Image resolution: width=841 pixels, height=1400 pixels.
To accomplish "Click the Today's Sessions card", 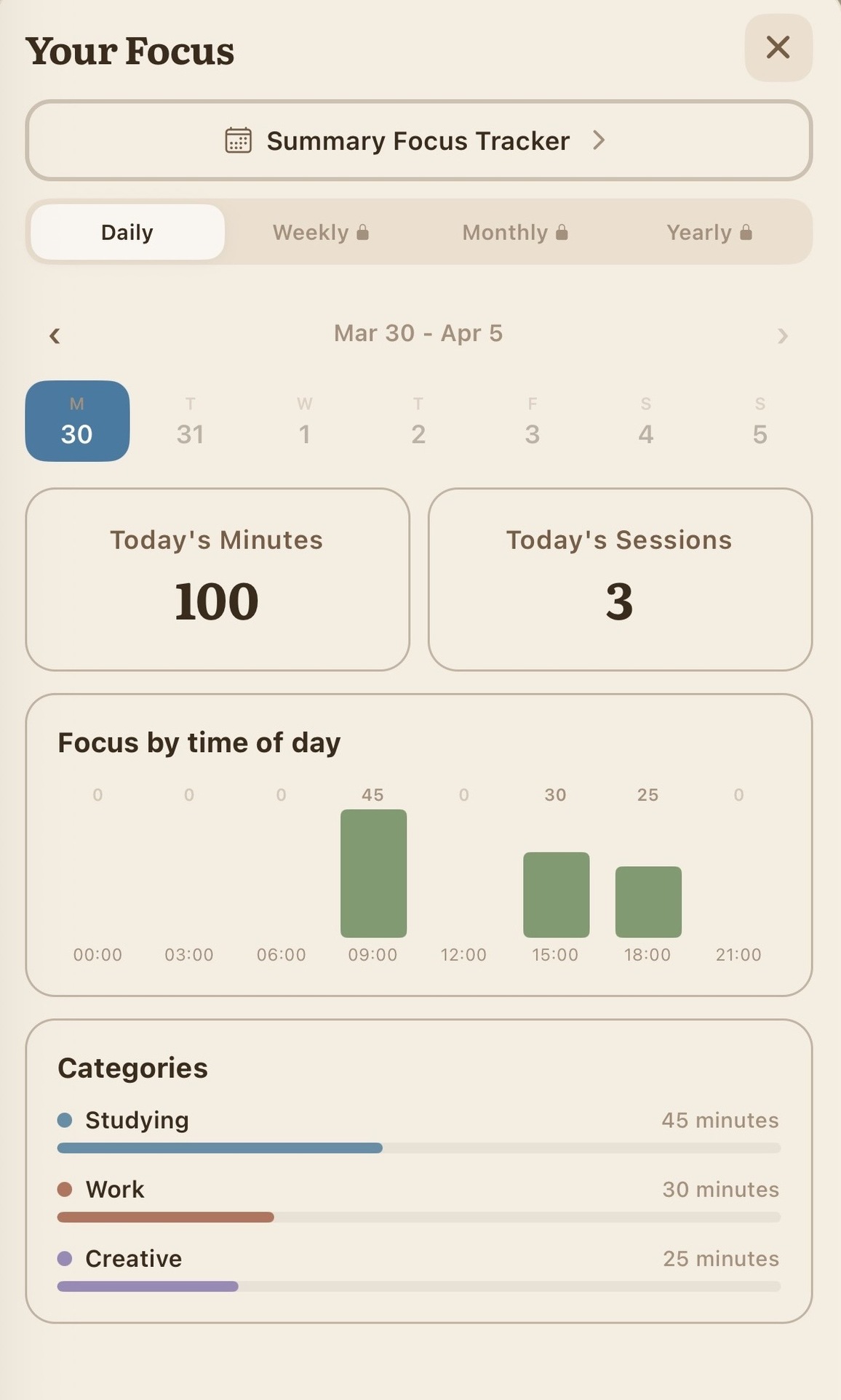I will point(620,578).
